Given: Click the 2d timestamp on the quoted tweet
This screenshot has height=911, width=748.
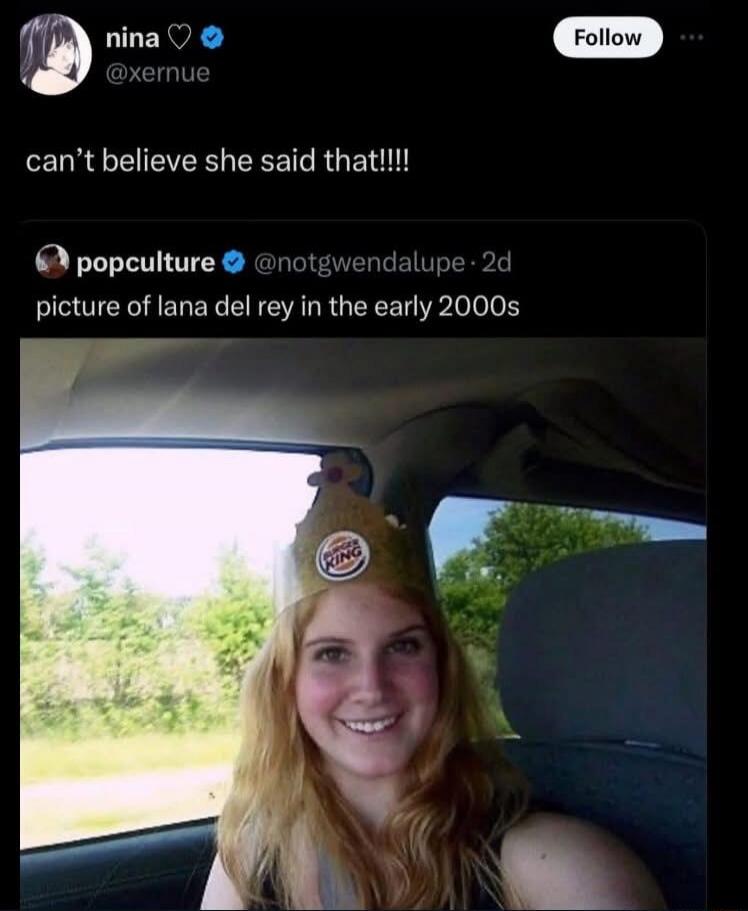Looking at the screenshot, I should tap(495, 262).
